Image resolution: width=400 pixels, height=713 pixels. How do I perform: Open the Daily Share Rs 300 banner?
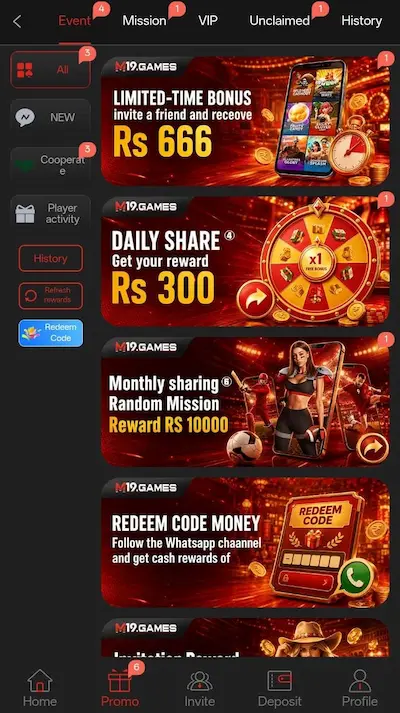coord(245,261)
